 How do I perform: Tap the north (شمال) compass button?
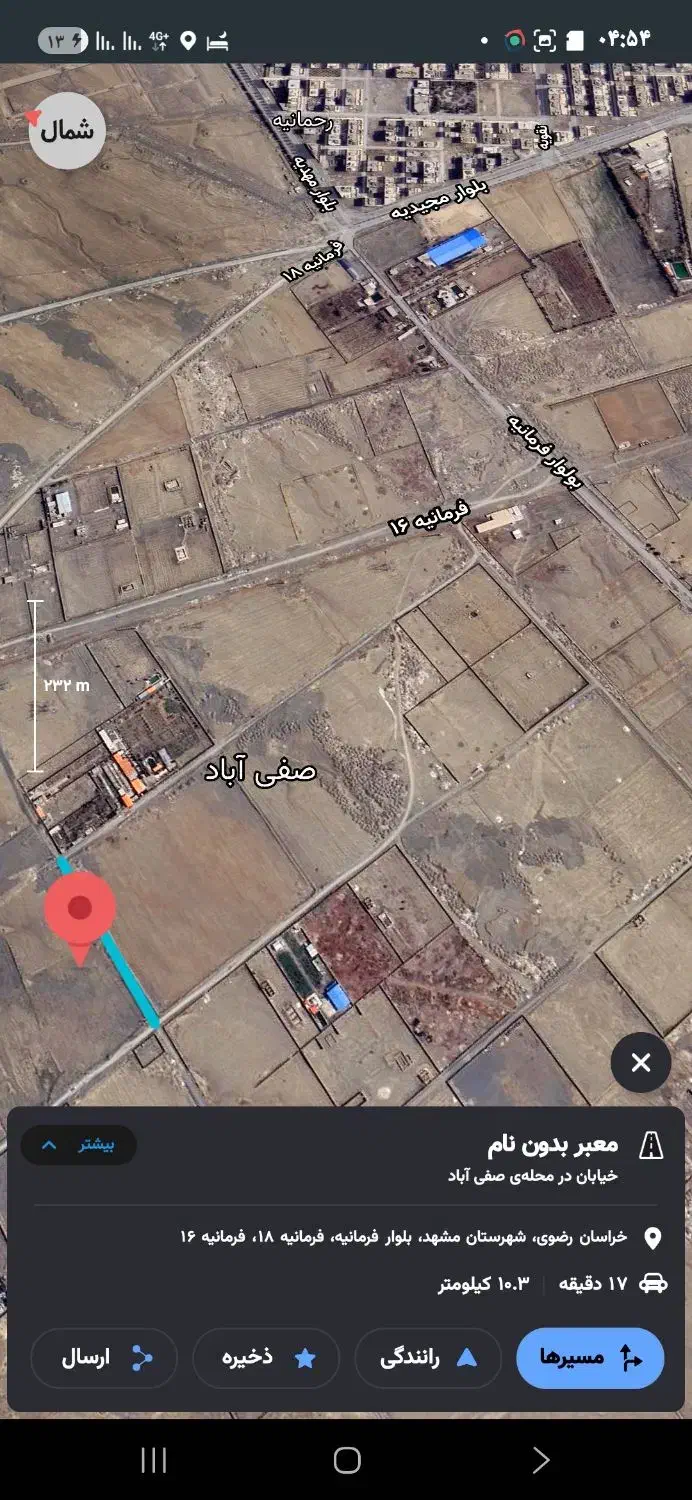pyautogui.click(x=67, y=130)
